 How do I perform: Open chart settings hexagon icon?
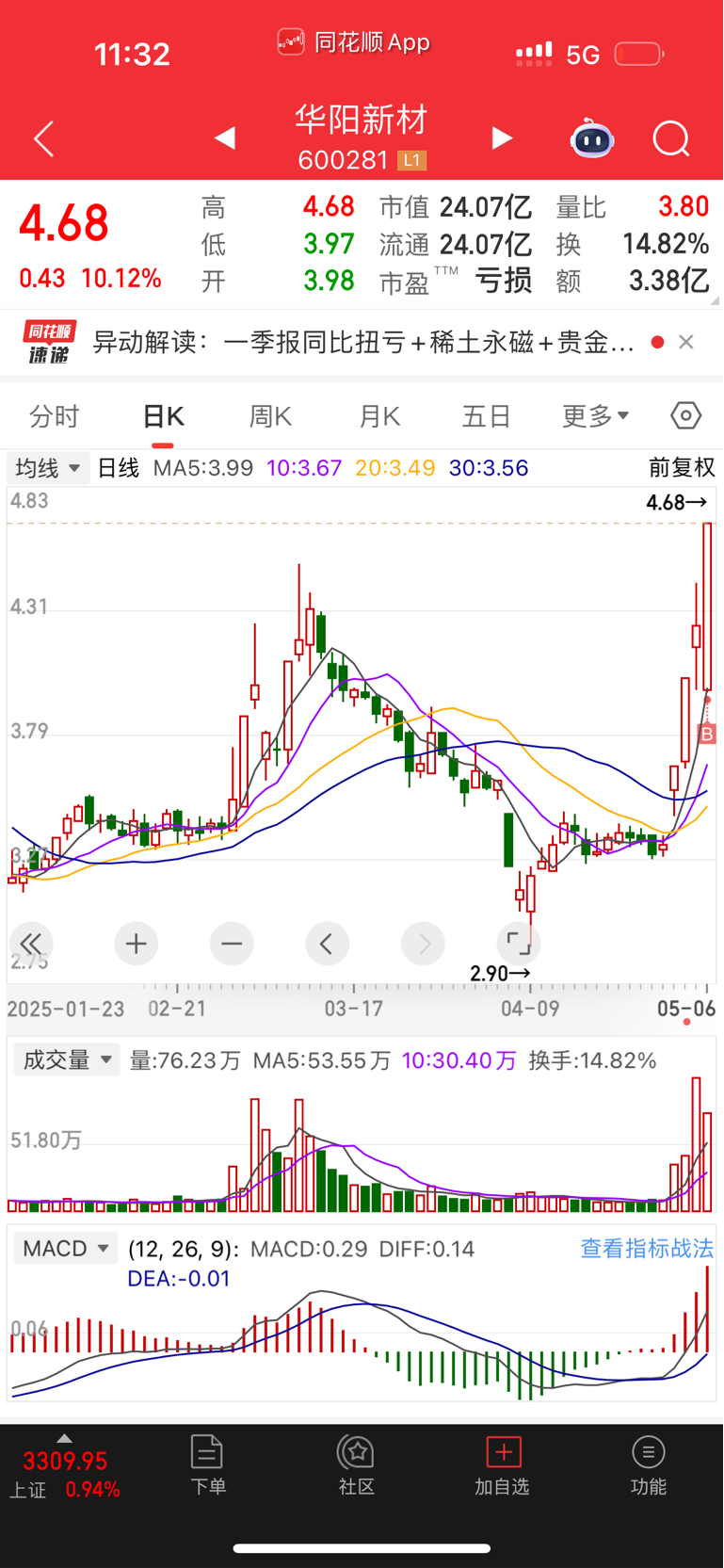[686, 415]
